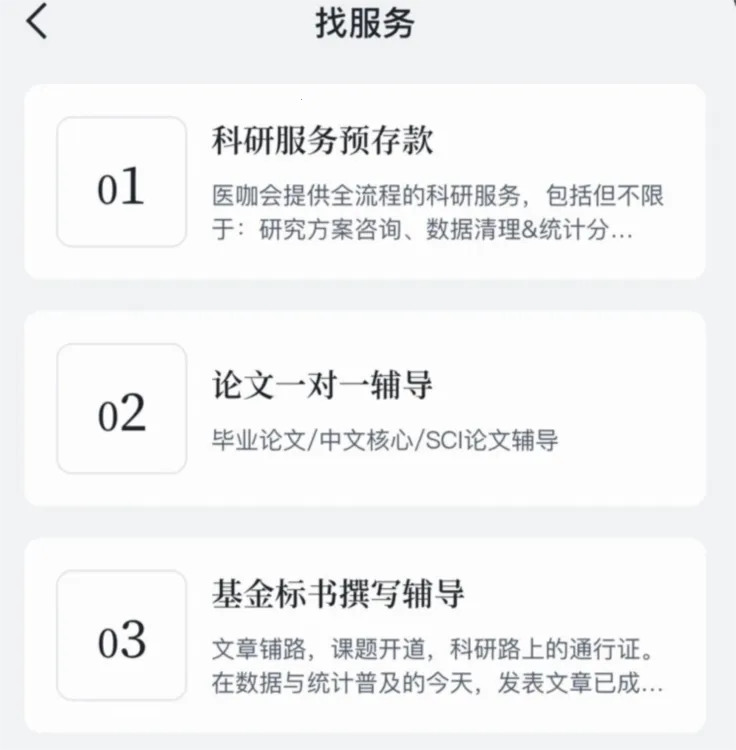Viewport: 736px width, 750px height.
Task: Select 论文一对一辅导 service card
Action: coord(365,408)
